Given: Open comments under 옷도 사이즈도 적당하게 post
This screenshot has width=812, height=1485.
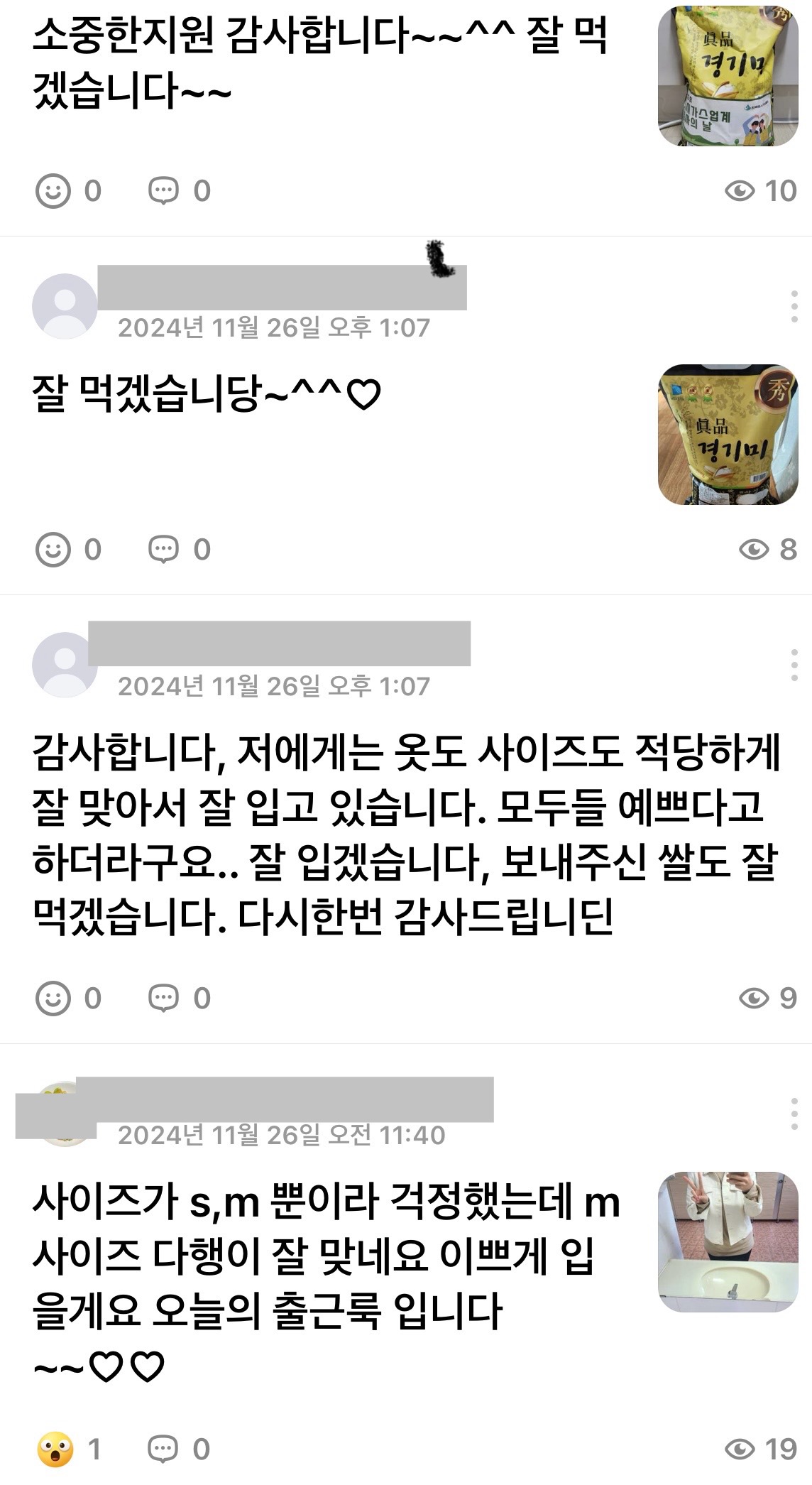Looking at the screenshot, I should [163, 998].
